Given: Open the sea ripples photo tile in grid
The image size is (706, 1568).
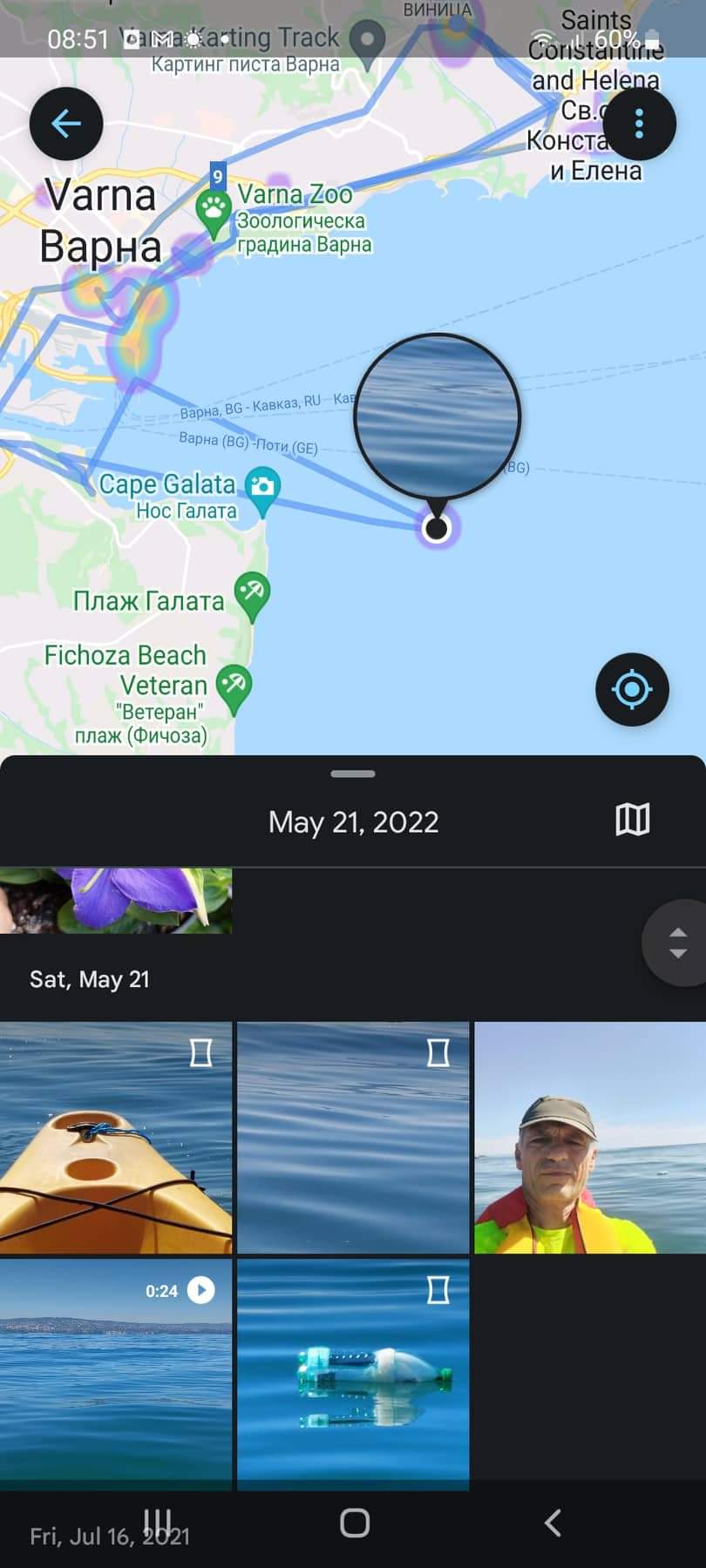Looking at the screenshot, I should pos(353,1138).
